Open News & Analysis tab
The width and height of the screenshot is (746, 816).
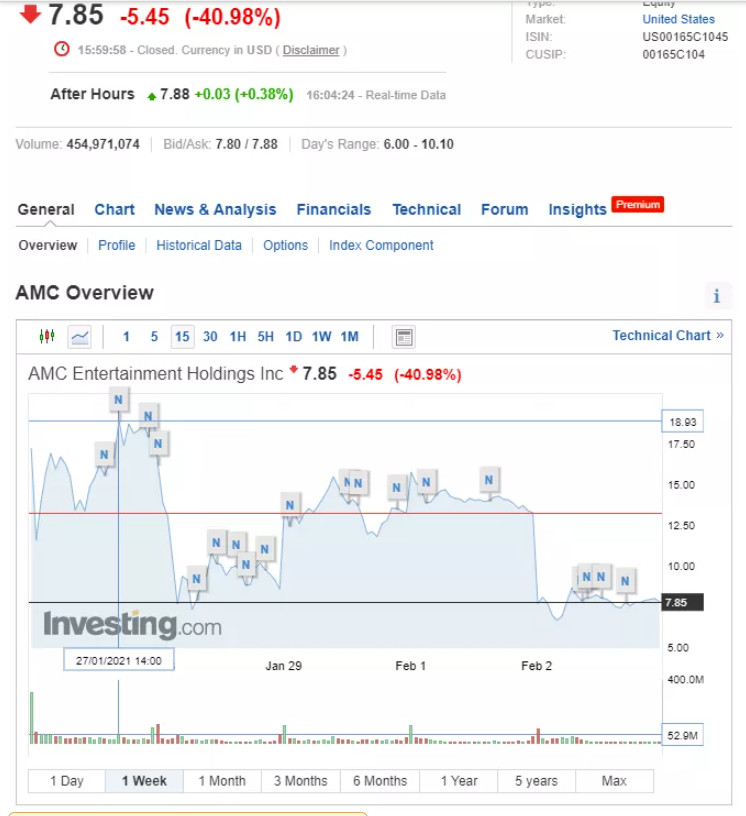(x=215, y=209)
